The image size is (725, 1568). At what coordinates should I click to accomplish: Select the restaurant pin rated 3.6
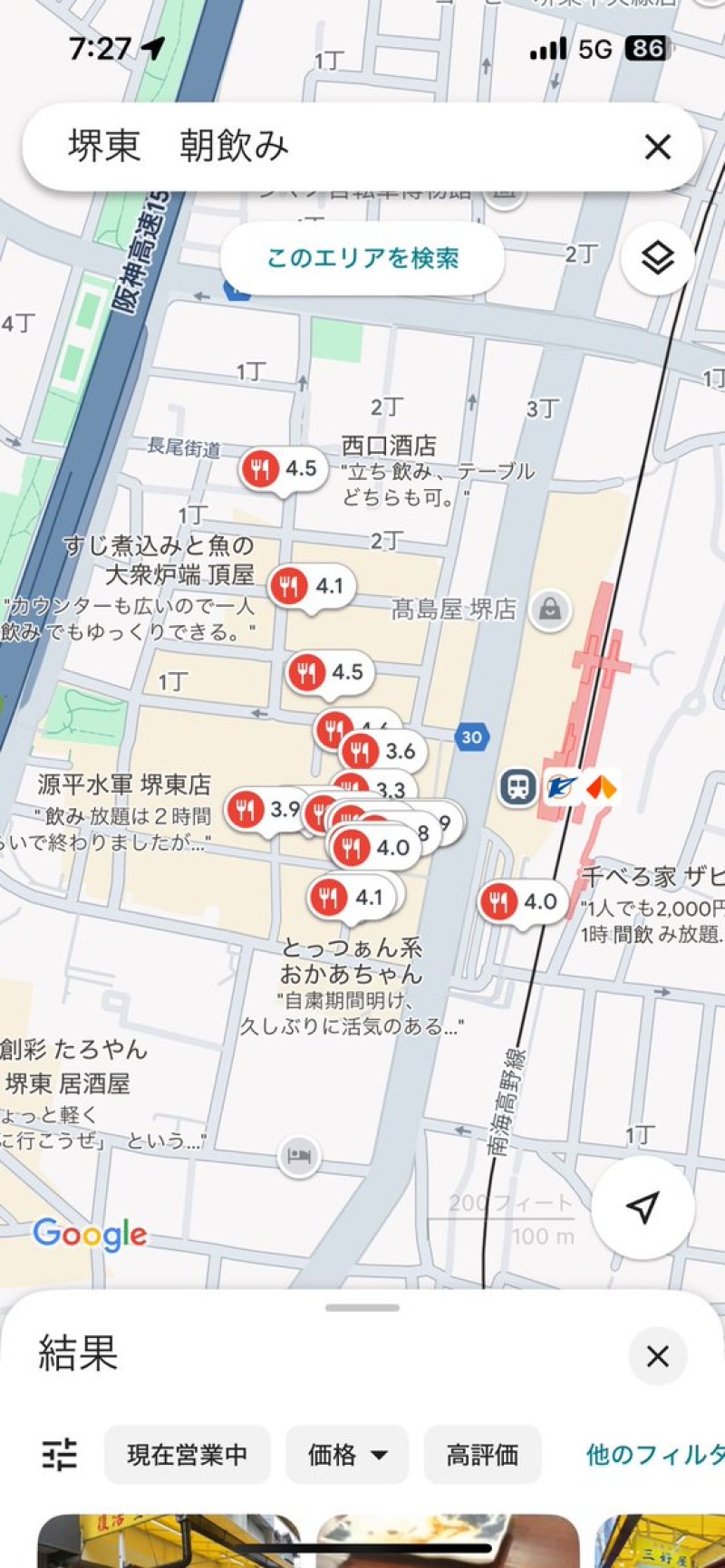pyautogui.click(x=381, y=751)
